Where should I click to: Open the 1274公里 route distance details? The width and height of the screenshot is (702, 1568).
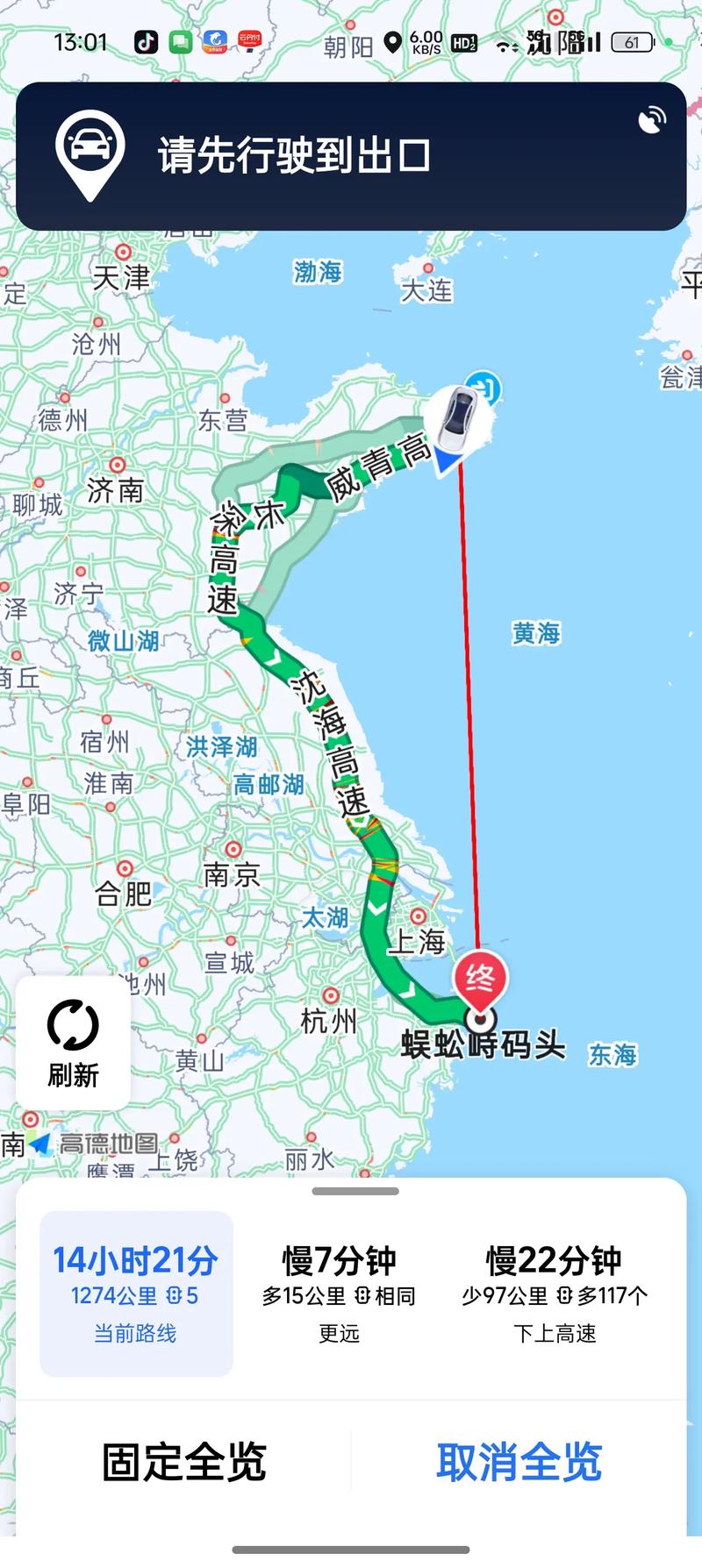click(x=109, y=1294)
